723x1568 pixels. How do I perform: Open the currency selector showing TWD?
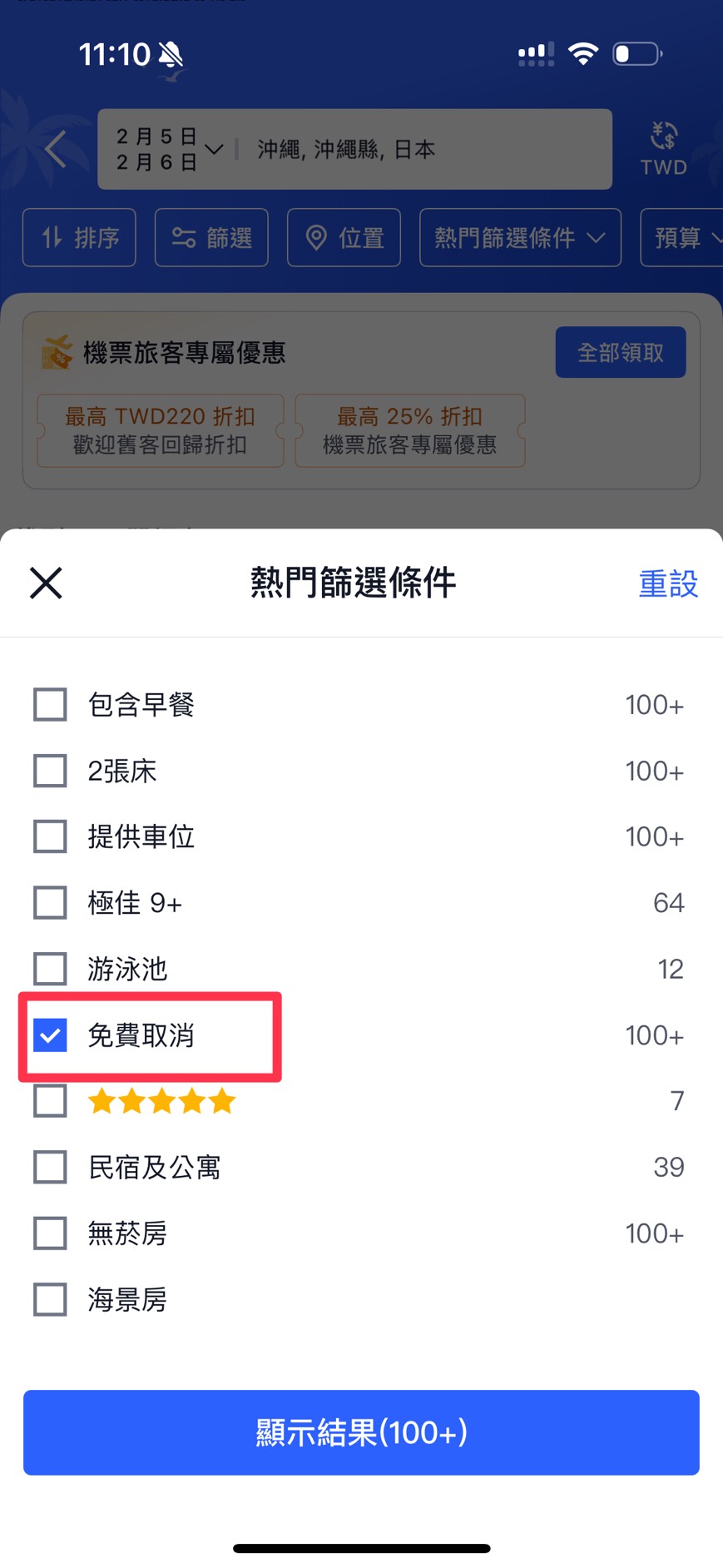click(x=663, y=150)
